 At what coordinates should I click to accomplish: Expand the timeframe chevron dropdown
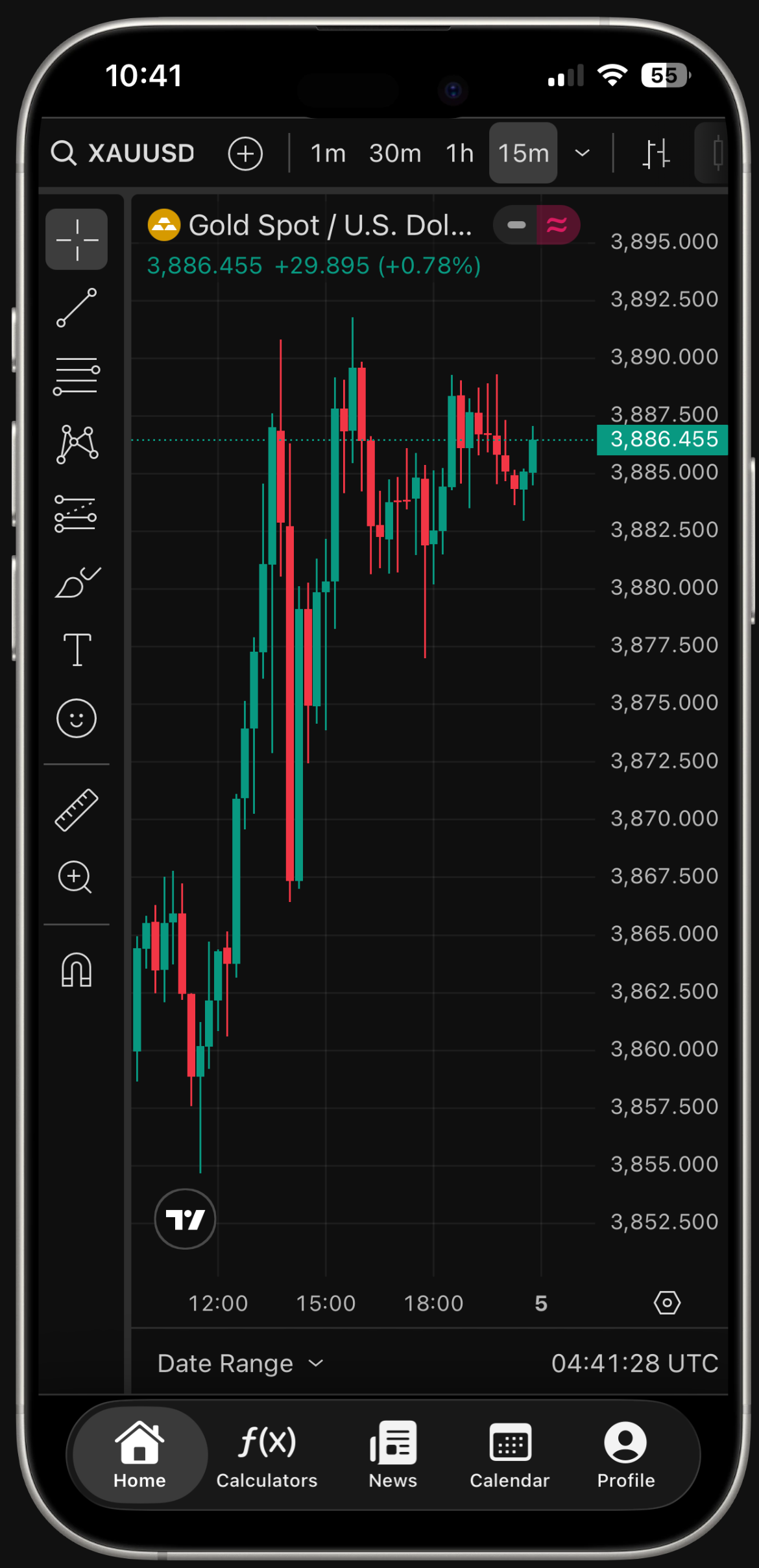(x=581, y=153)
